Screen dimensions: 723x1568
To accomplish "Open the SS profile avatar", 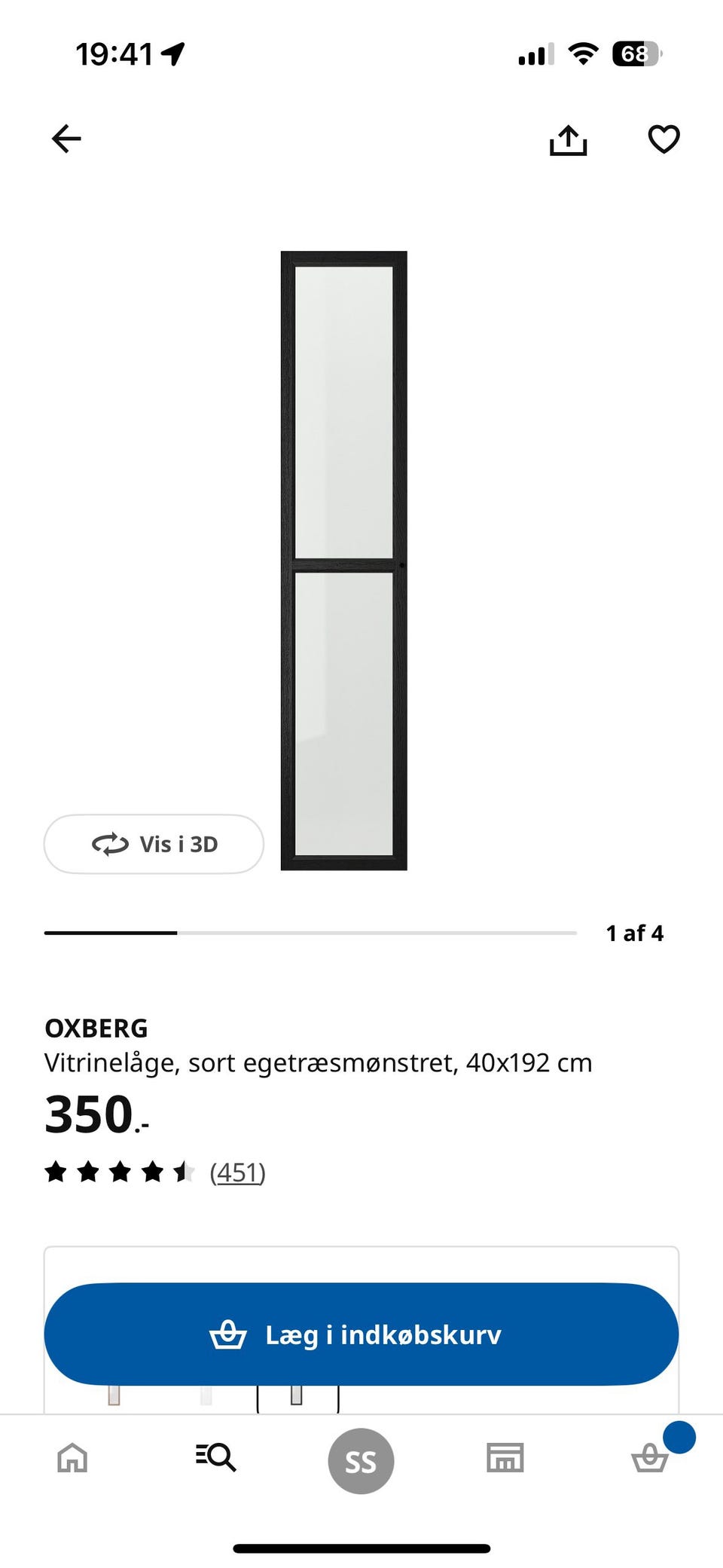I will point(361,1459).
